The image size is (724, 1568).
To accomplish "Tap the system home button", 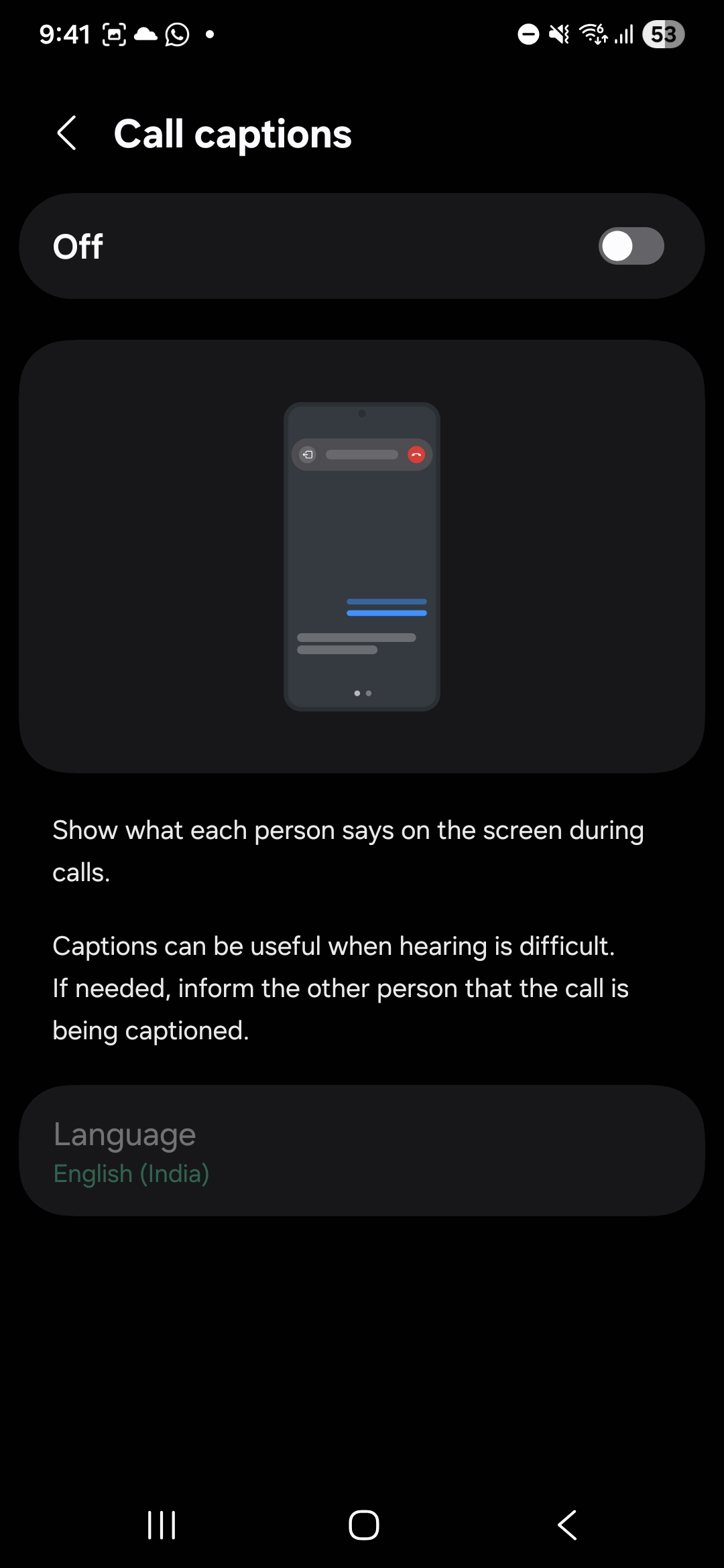I will [x=363, y=1525].
